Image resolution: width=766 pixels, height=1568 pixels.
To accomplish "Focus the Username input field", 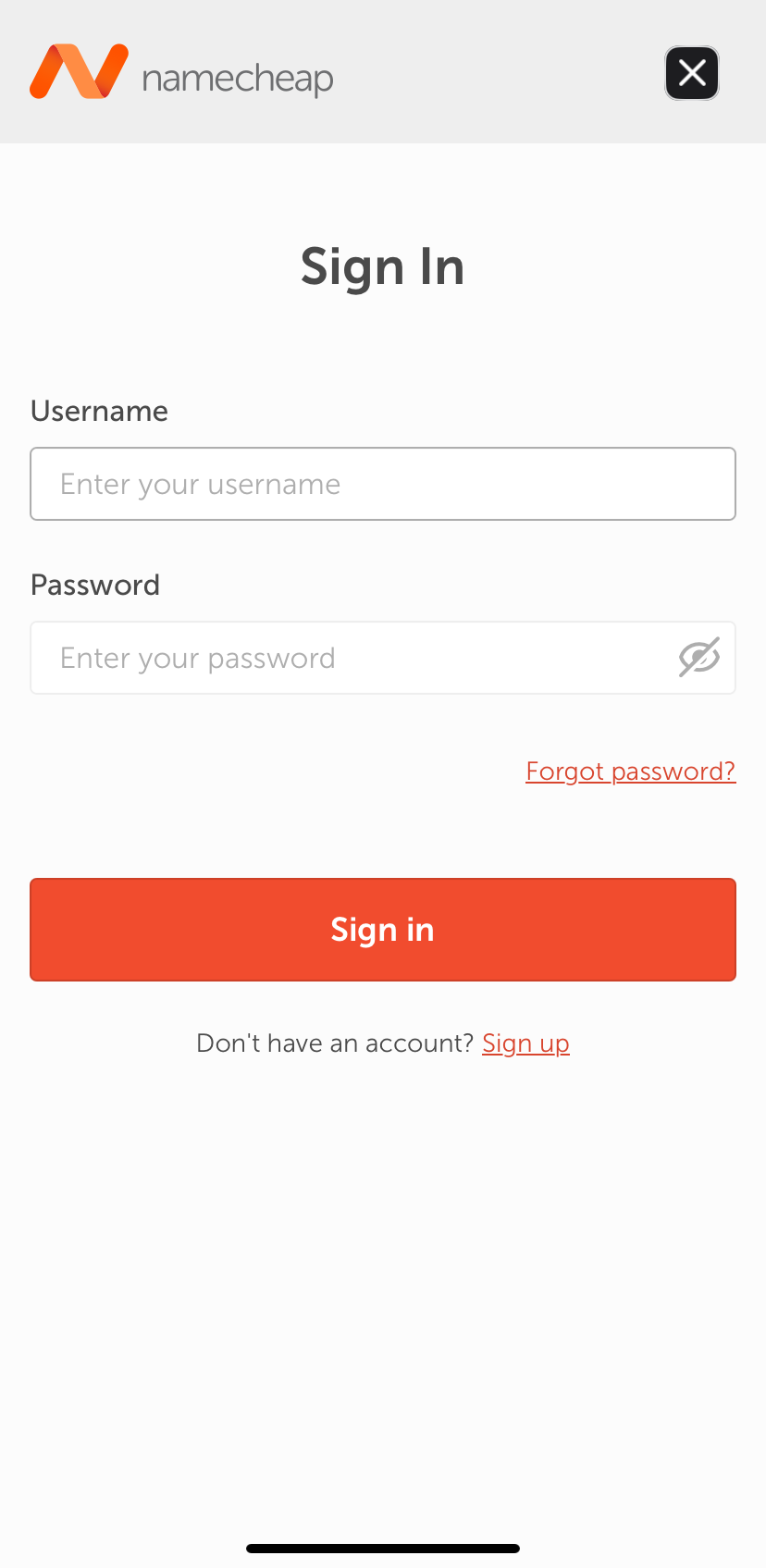I will tap(383, 484).
